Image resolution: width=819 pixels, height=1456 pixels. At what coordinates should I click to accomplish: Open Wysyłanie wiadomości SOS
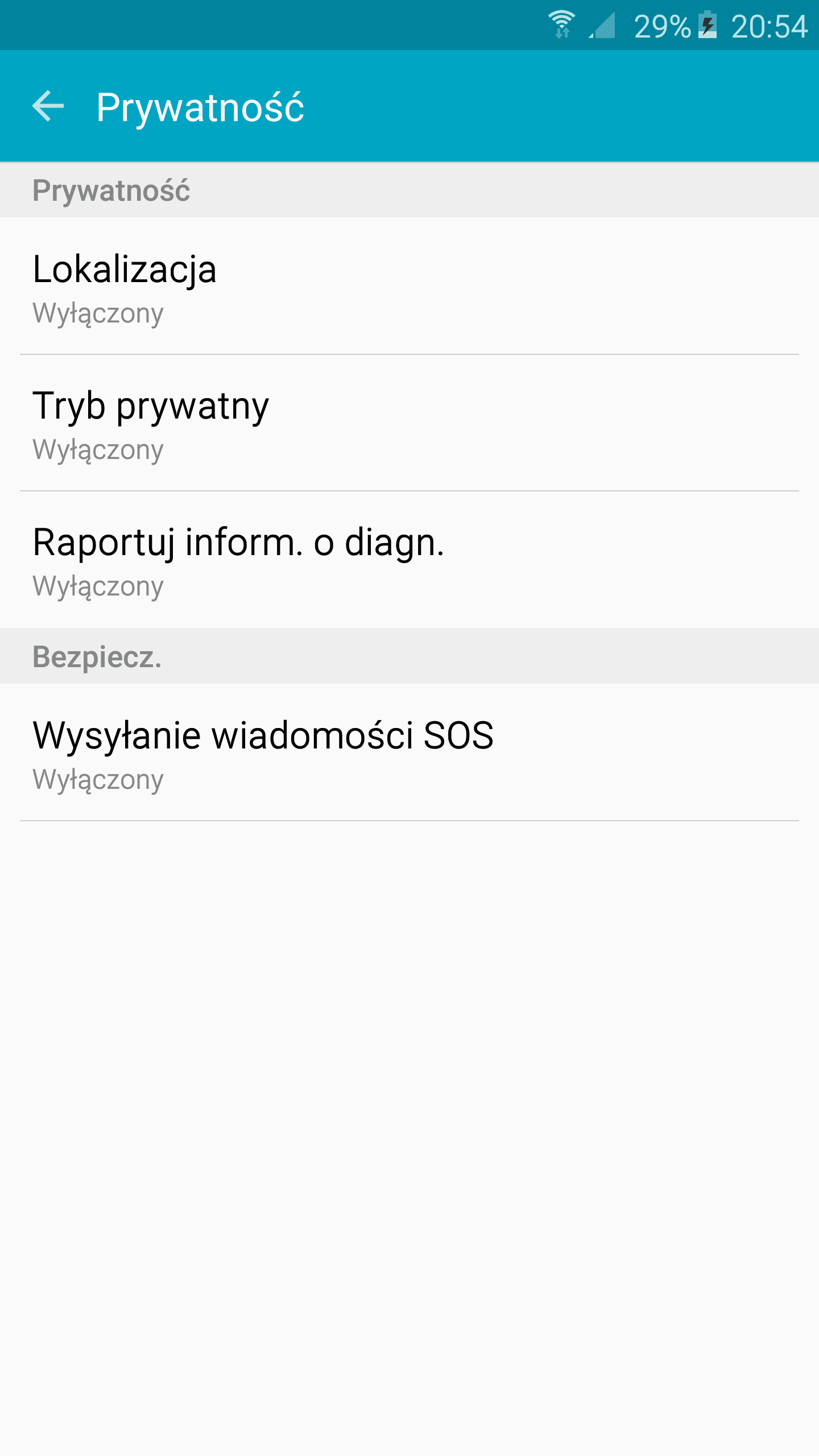click(x=409, y=752)
